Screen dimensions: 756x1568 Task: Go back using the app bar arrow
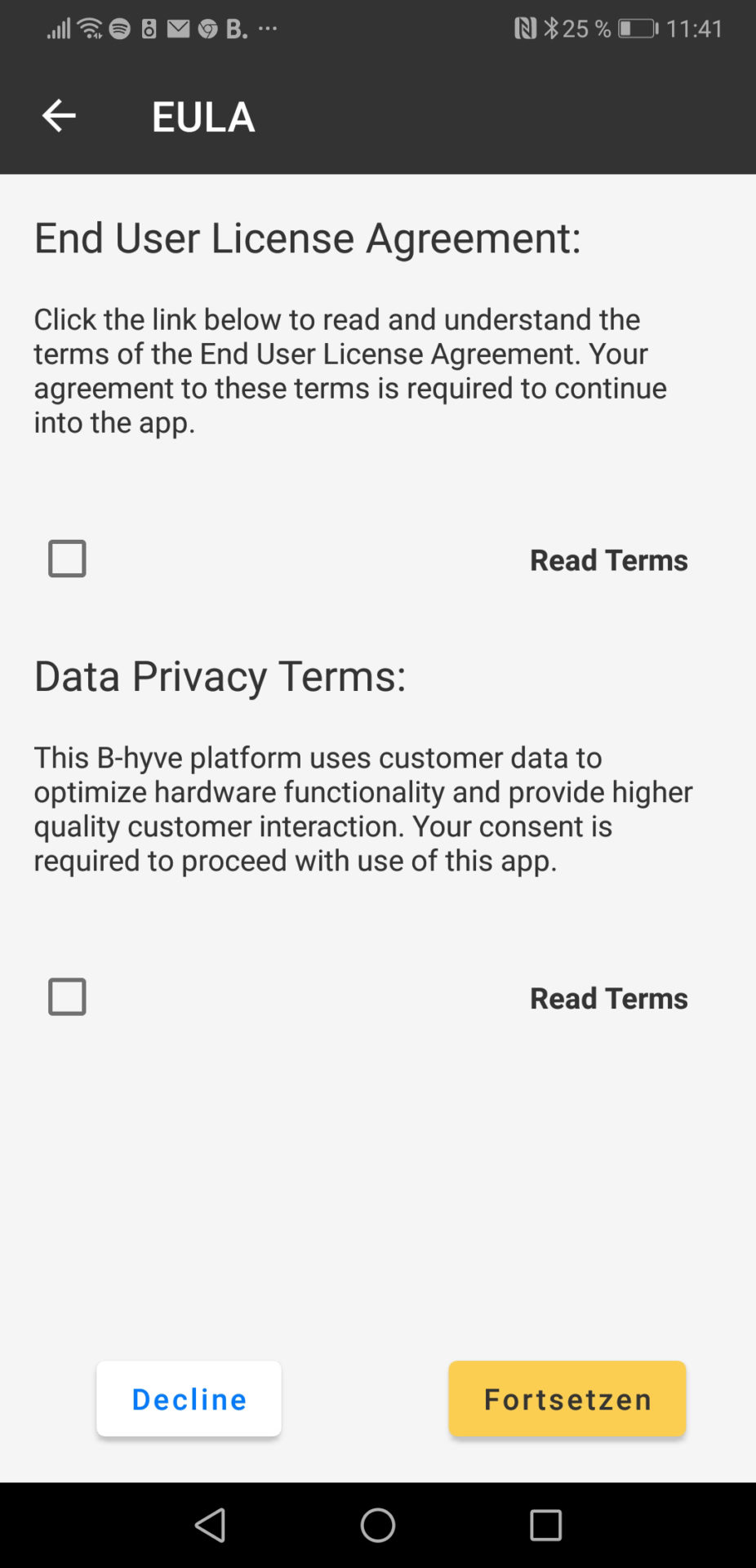[59, 116]
